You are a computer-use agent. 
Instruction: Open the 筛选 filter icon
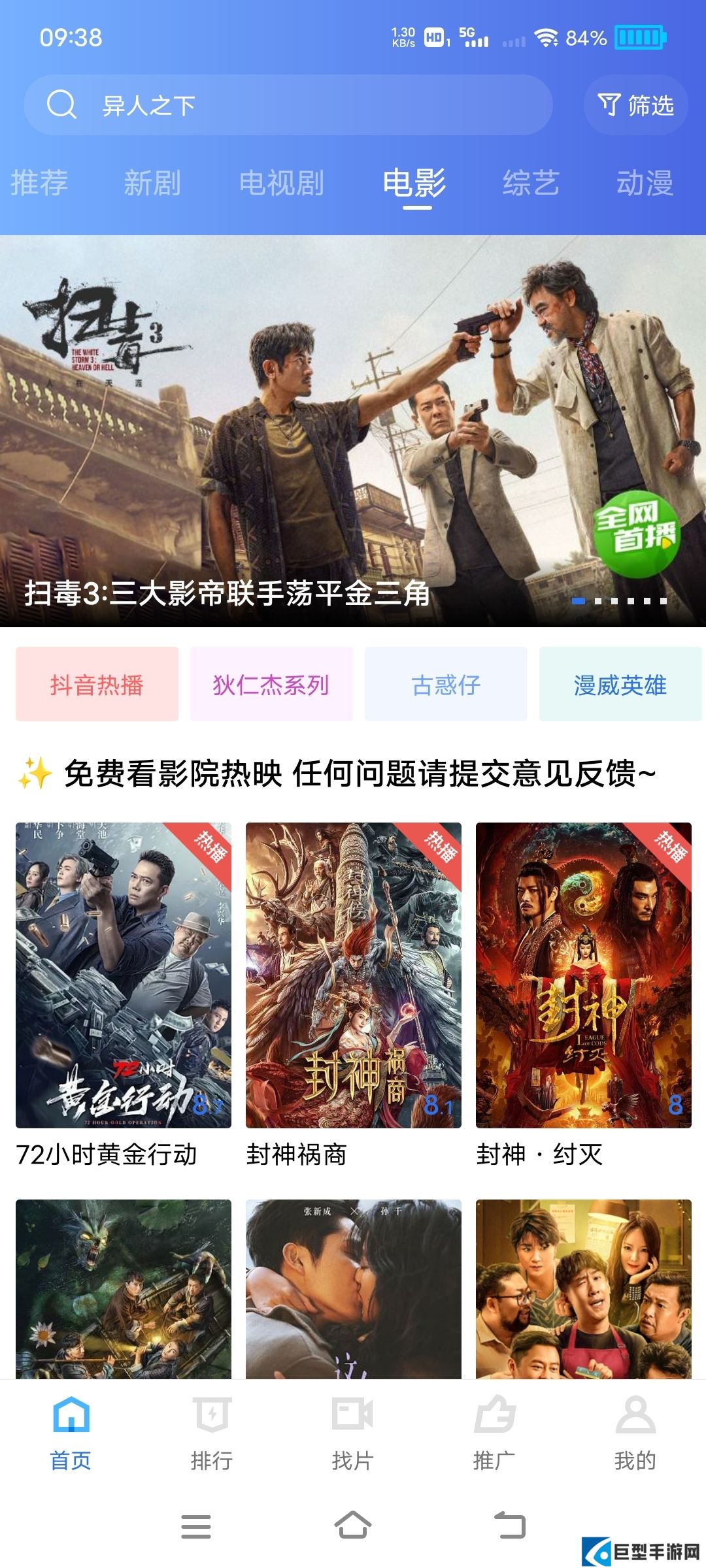coord(635,105)
